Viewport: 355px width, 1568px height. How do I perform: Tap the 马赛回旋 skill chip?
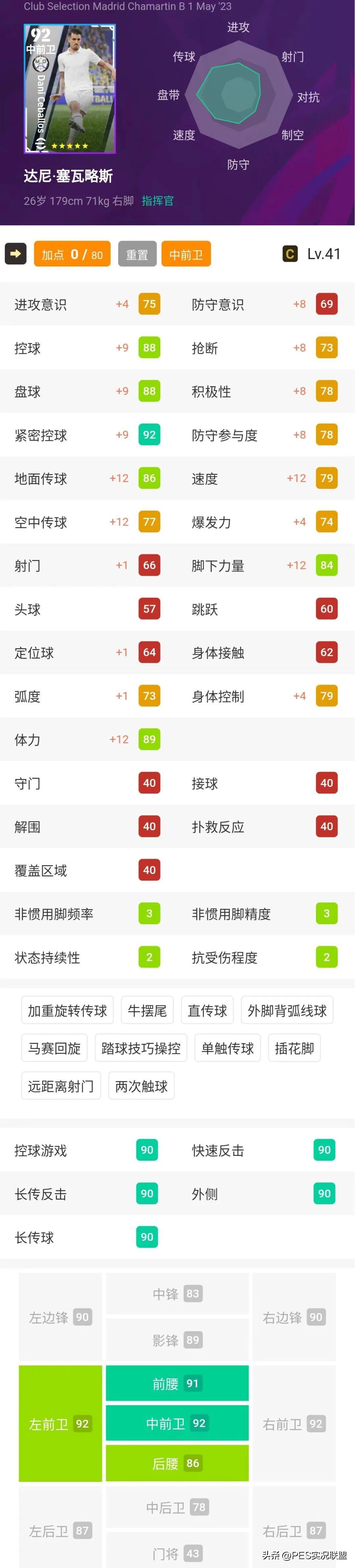pyautogui.click(x=54, y=1048)
